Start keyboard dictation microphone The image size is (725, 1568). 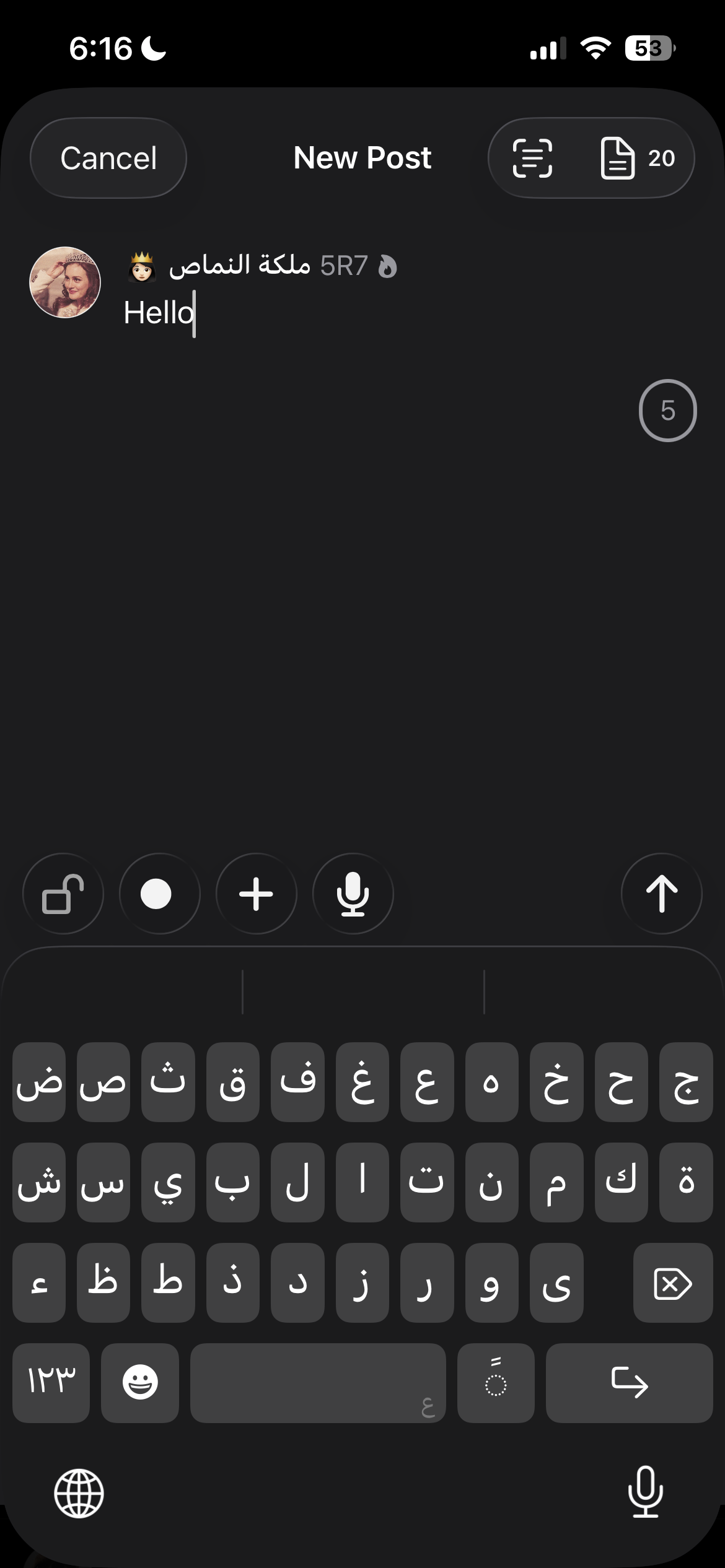coord(645,1492)
